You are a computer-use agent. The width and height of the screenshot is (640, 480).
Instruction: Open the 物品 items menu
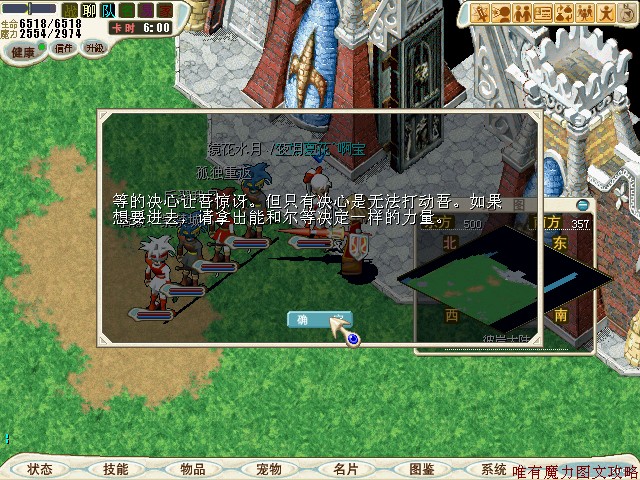click(192, 469)
